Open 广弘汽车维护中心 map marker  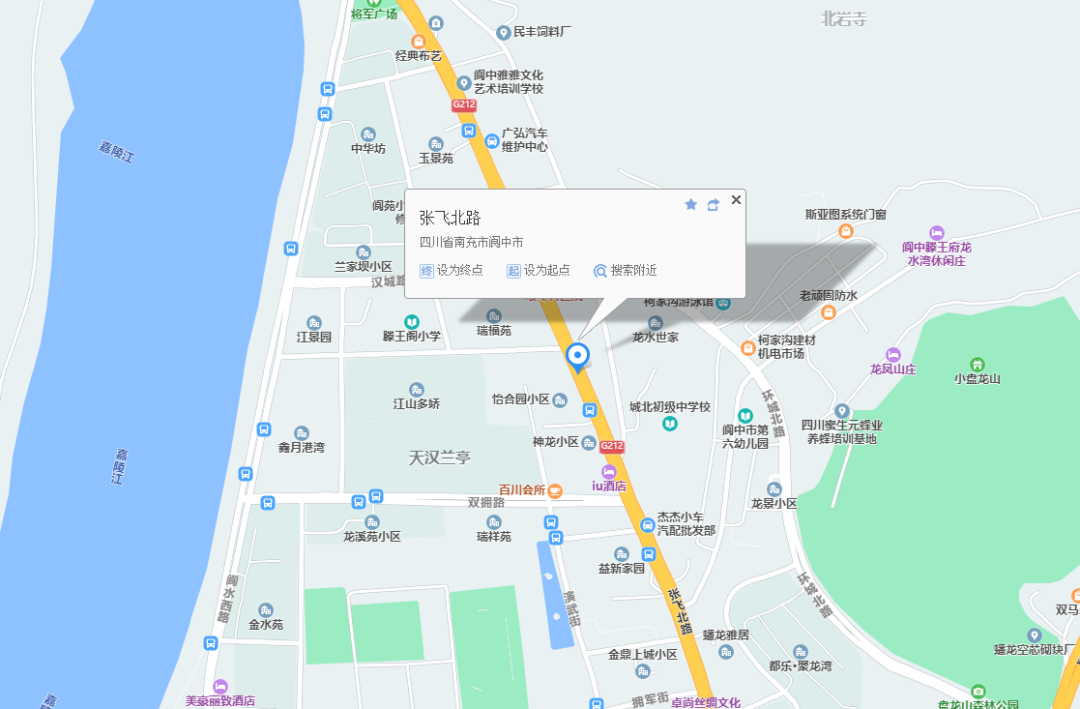coord(491,140)
